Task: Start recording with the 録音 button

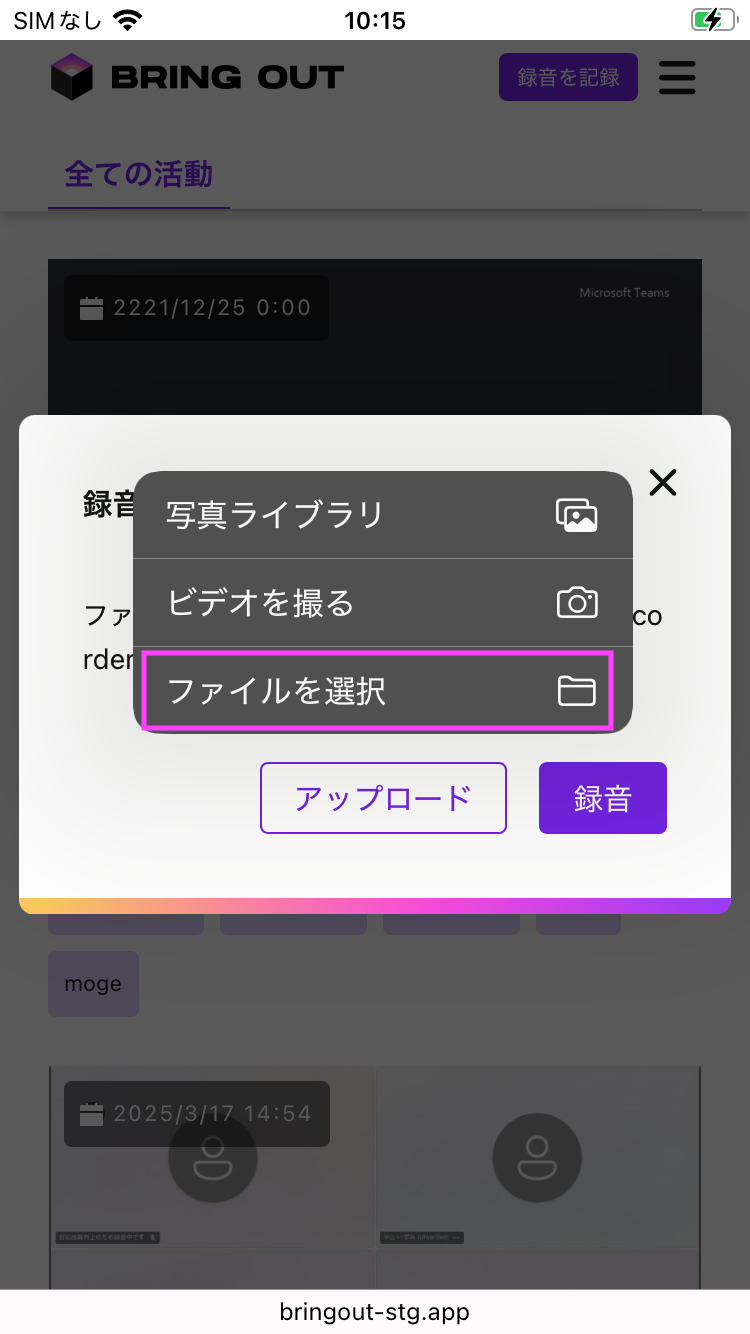Action: 602,798
